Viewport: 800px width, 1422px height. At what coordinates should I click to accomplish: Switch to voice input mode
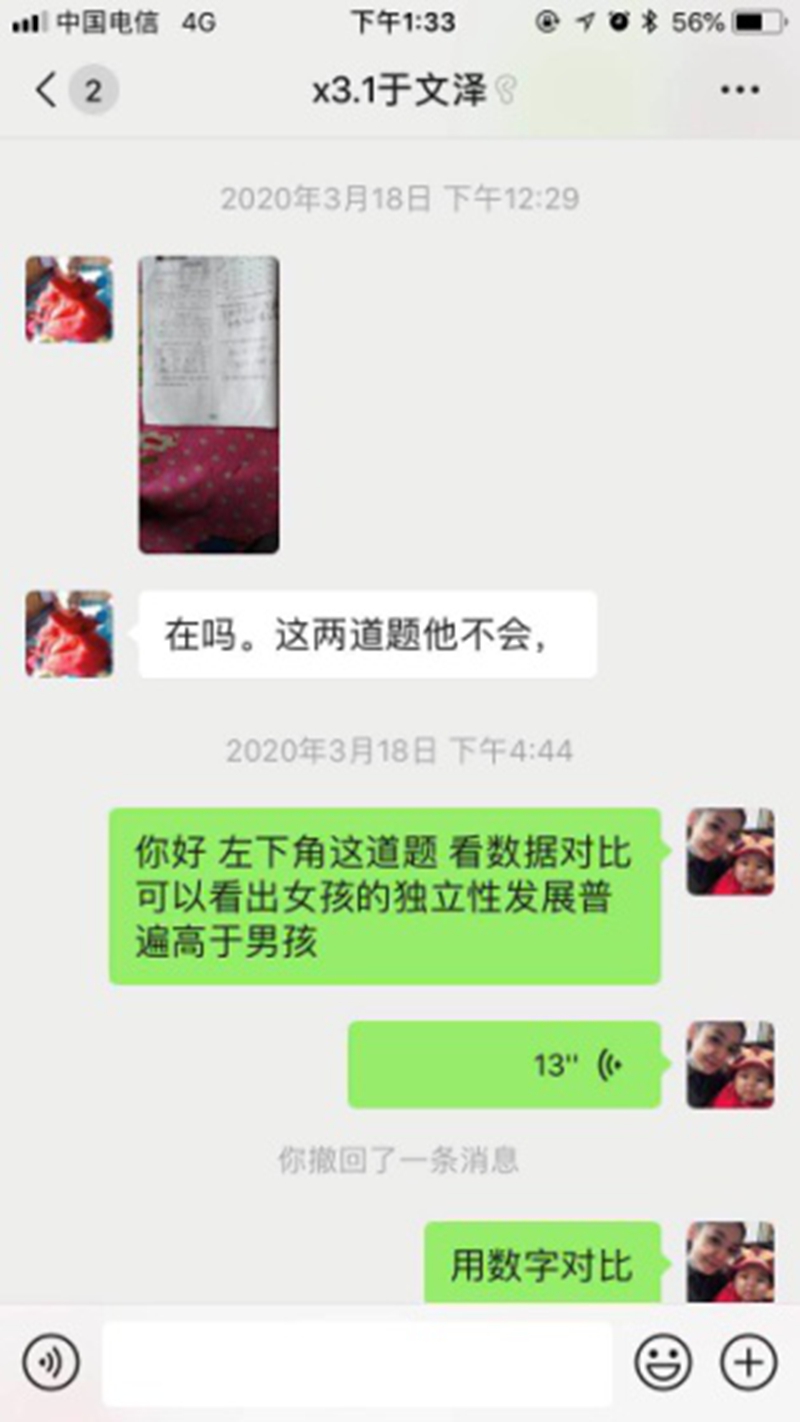point(51,1362)
